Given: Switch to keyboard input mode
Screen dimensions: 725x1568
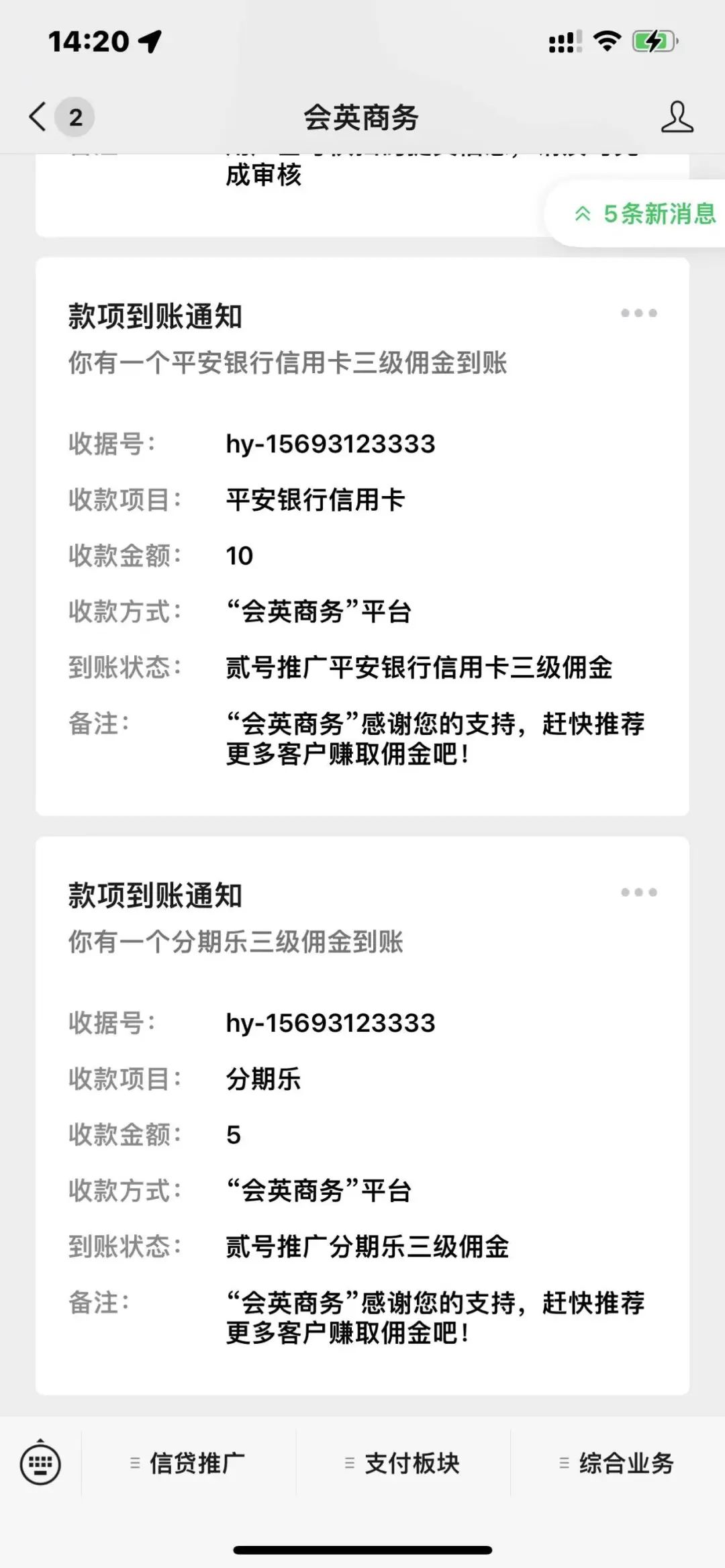Looking at the screenshot, I should pyautogui.click(x=40, y=1464).
